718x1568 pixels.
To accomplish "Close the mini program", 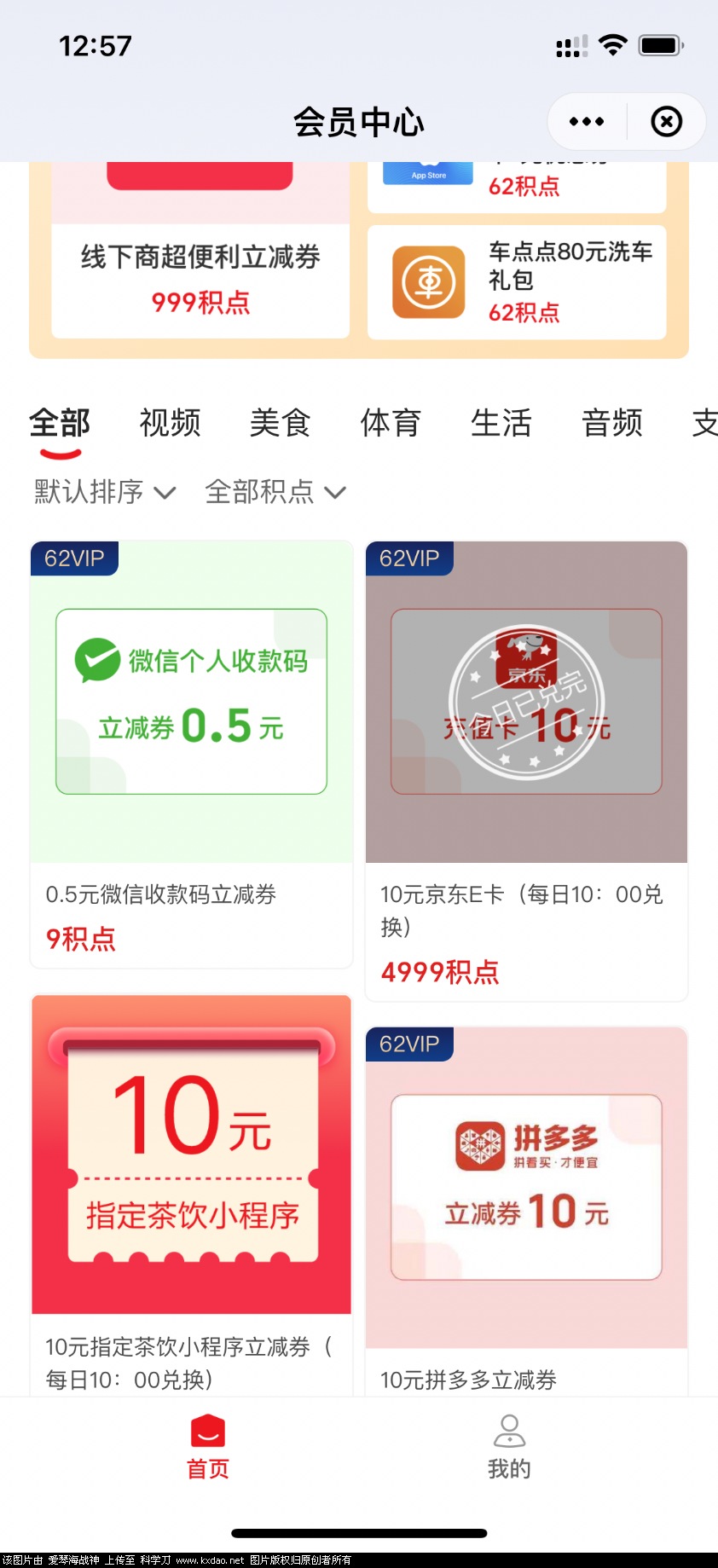I will 666,122.
